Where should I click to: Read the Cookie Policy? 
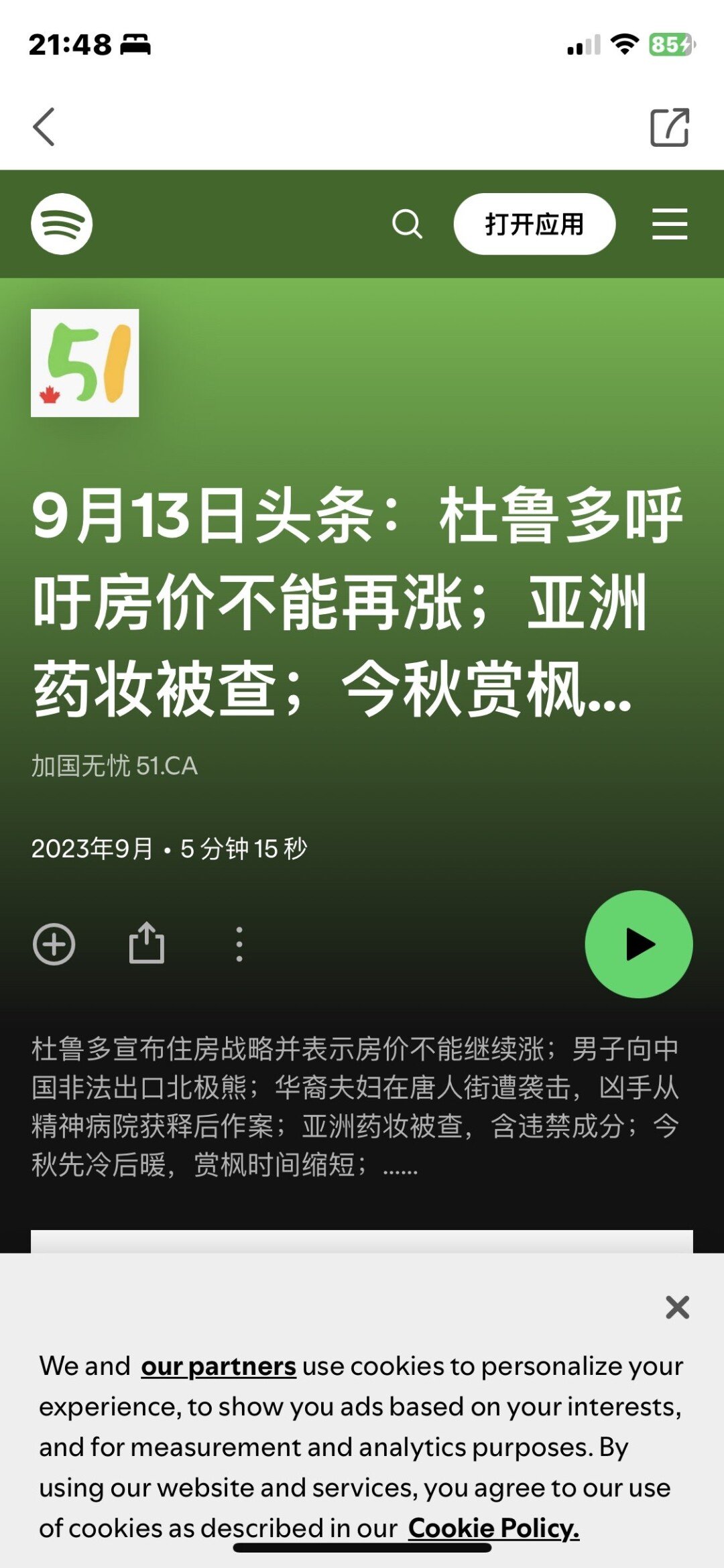tap(493, 1528)
